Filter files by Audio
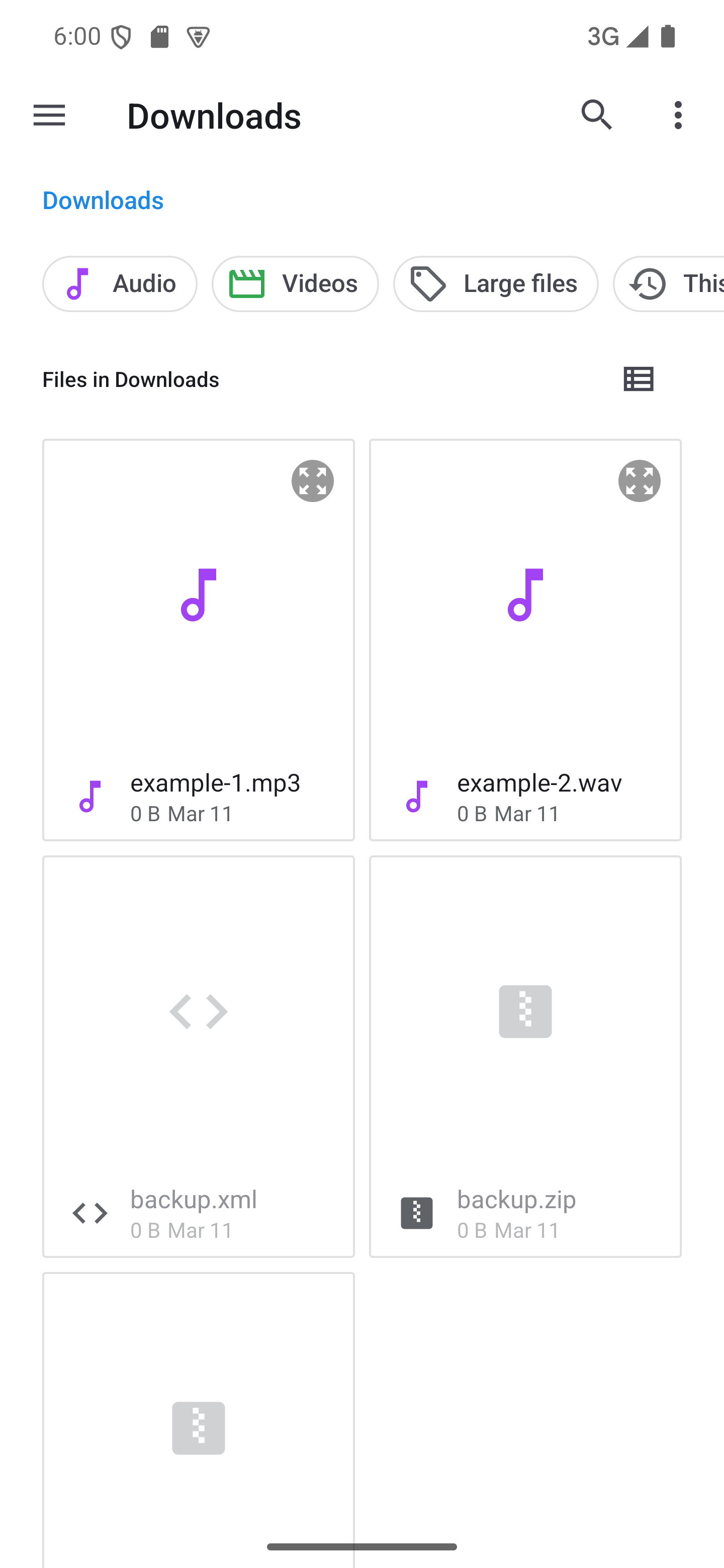 tap(120, 283)
